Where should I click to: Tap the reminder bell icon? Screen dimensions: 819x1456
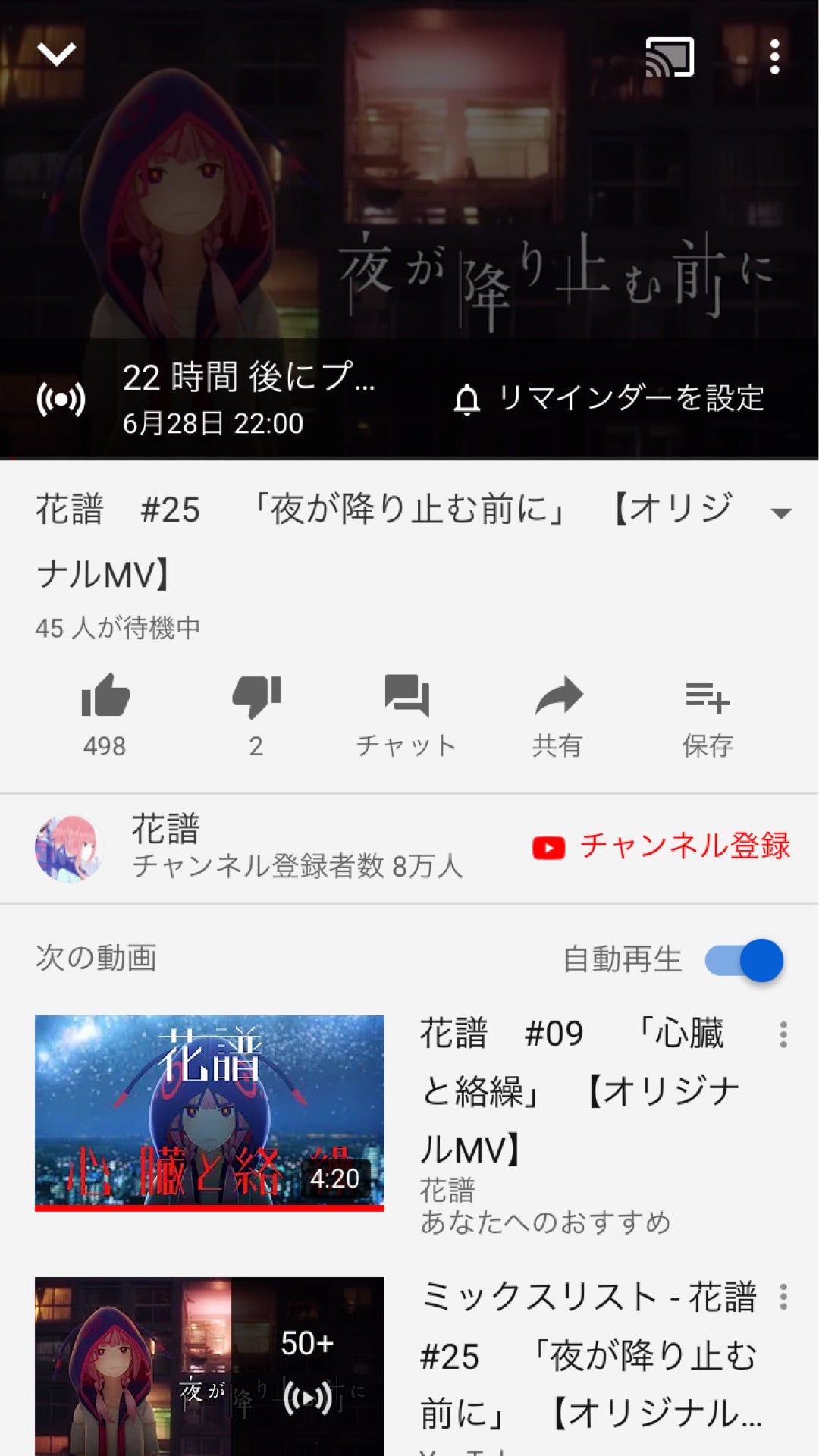pyautogui.click(x=468, y=400)
